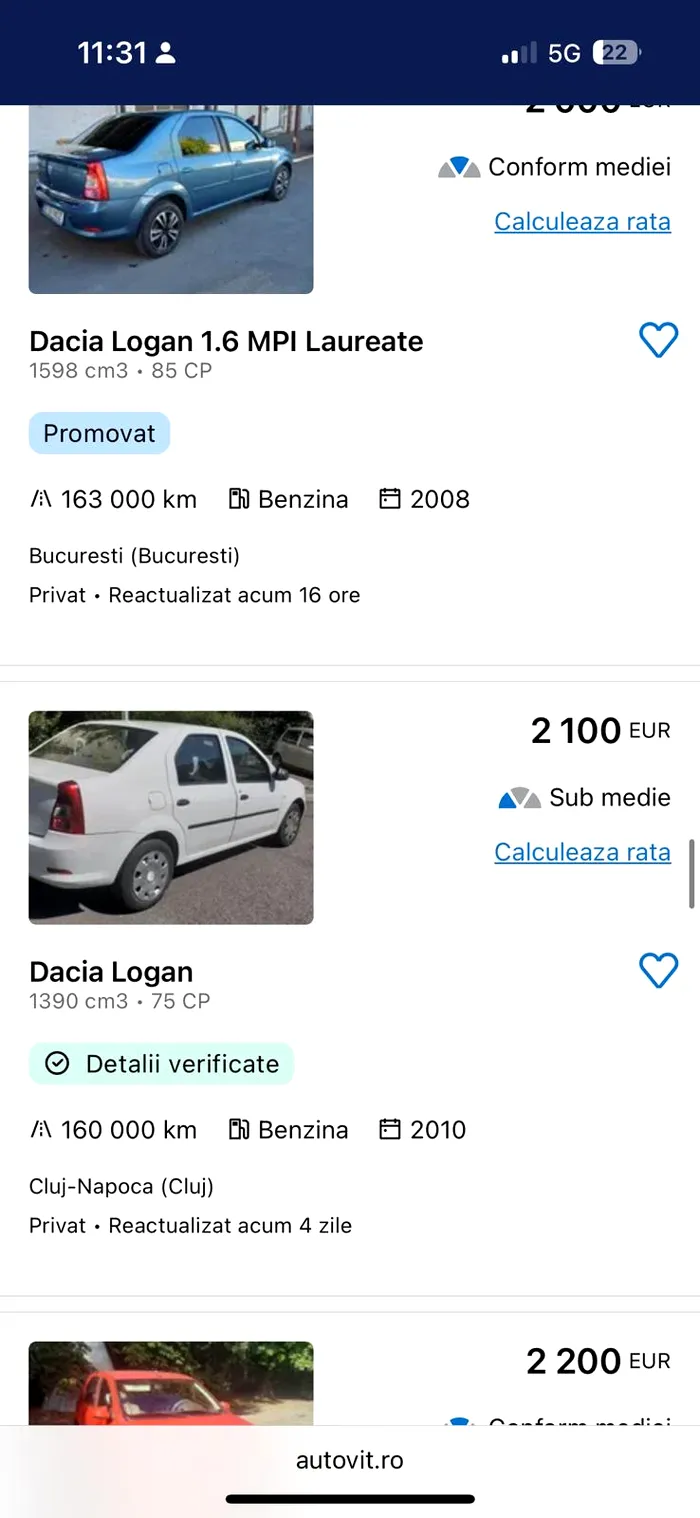Open Calculeaza rata for the 1.6 MPI Laureate
Screen dimensions: 700x1518
pyautogui.click(x=582, y=221)
